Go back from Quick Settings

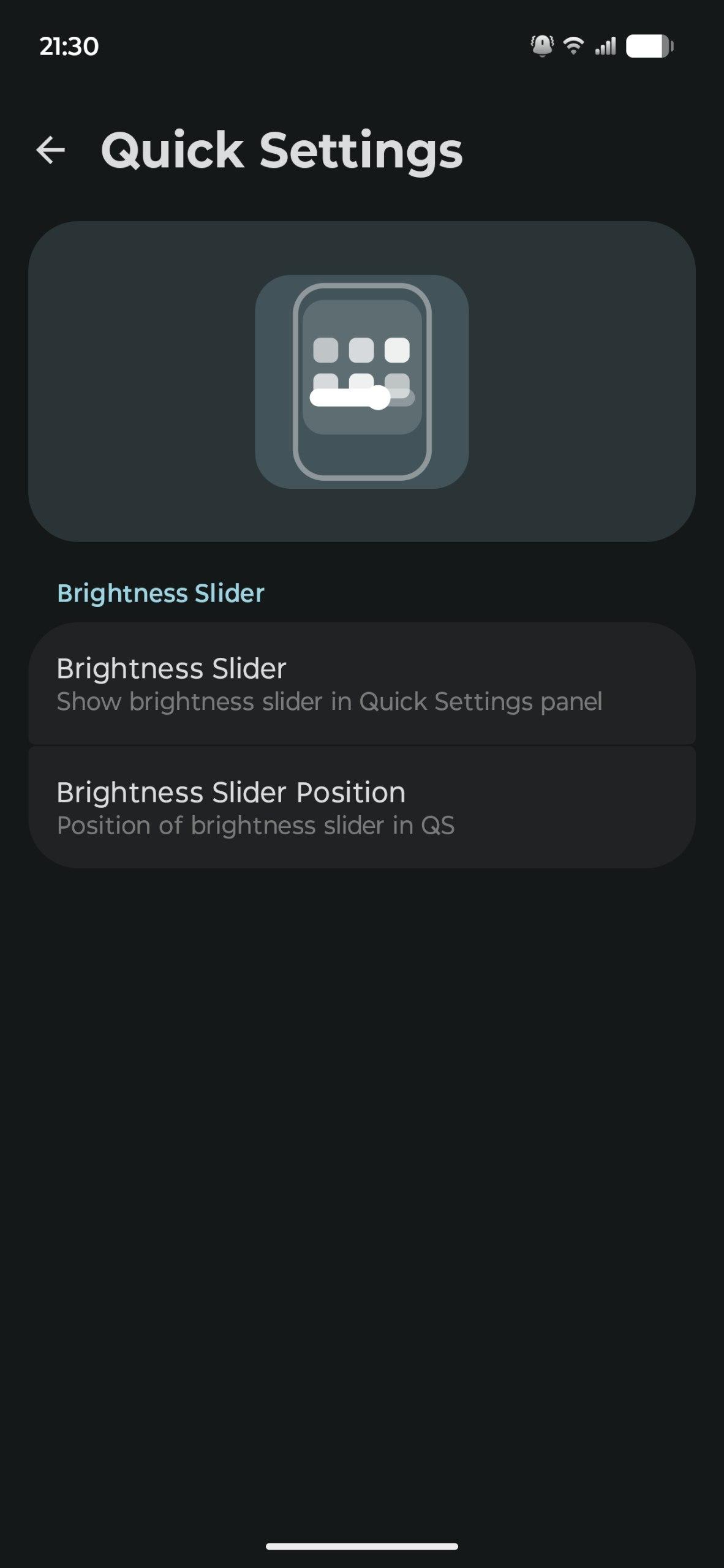click(x=51, y=150)
